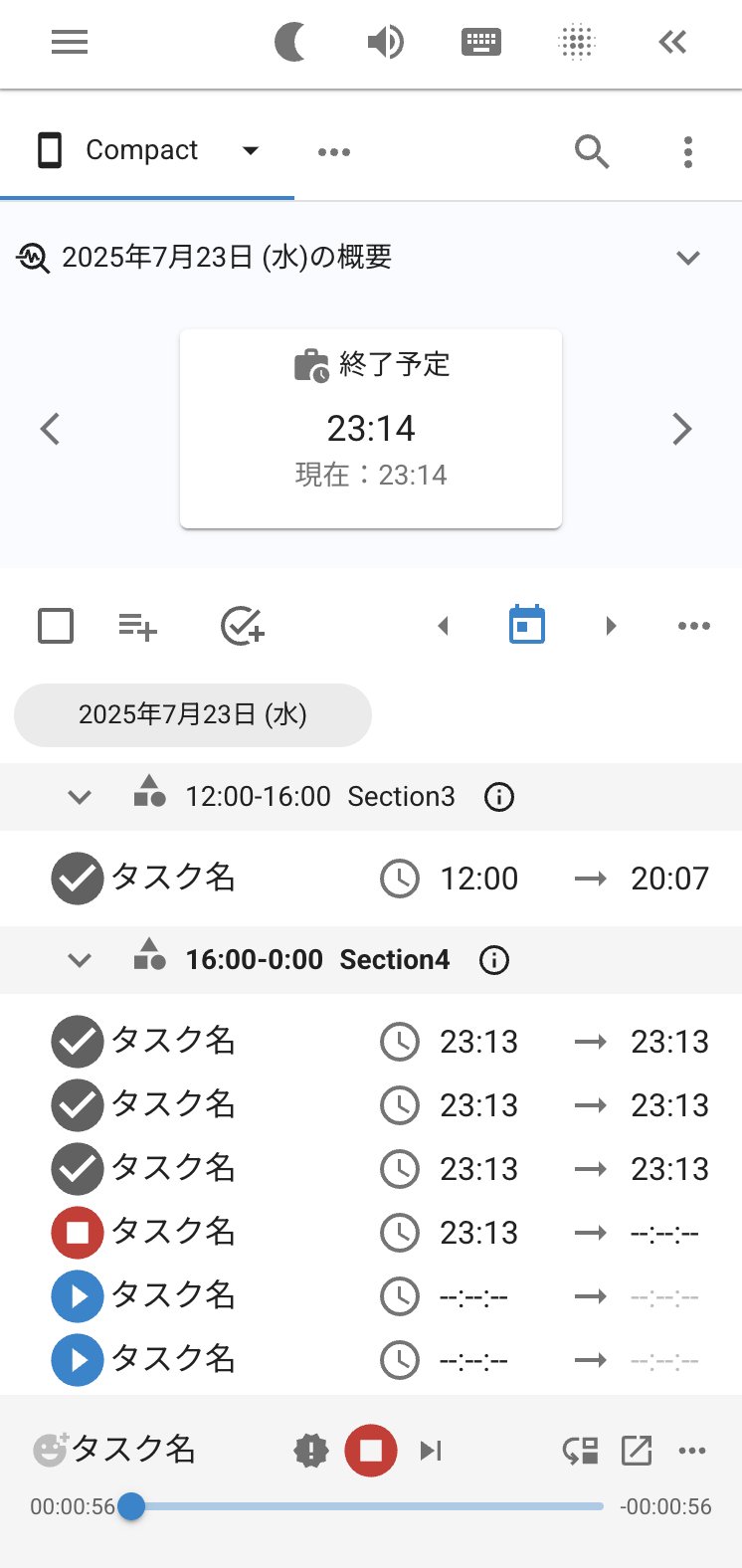Screen dimensions: 742x1568
Task: Select the add-task checkmark icon in the toolbar
Action: (x=240, y=626)
